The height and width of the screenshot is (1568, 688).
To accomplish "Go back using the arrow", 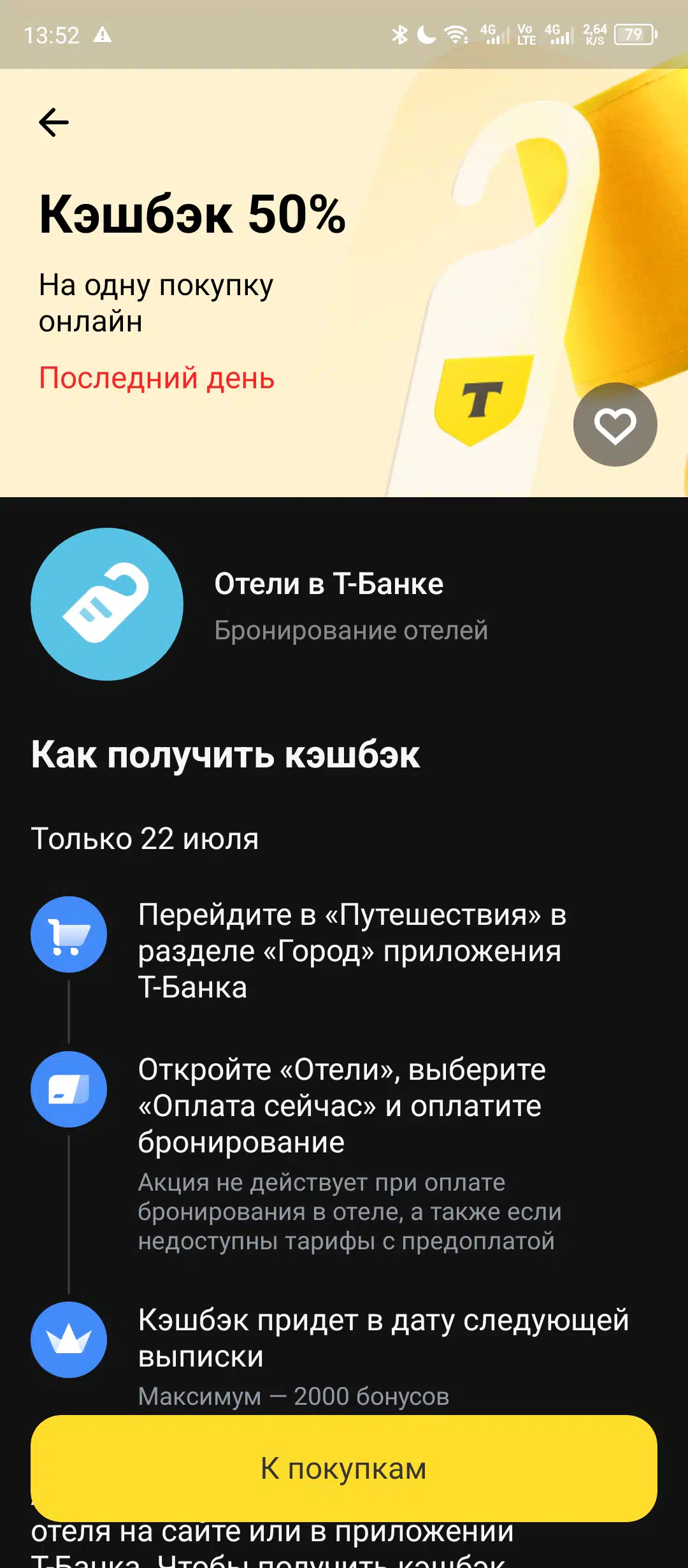I will click(54, 122).
